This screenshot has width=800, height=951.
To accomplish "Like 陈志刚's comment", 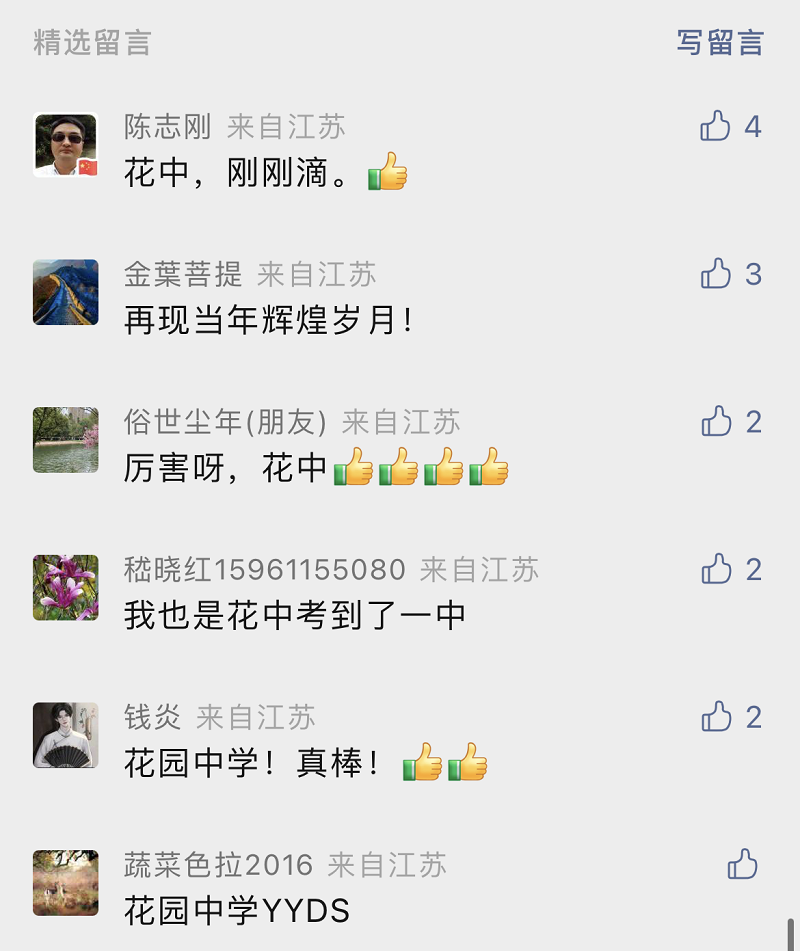I will pyautogui.click(x=716, y=126).
